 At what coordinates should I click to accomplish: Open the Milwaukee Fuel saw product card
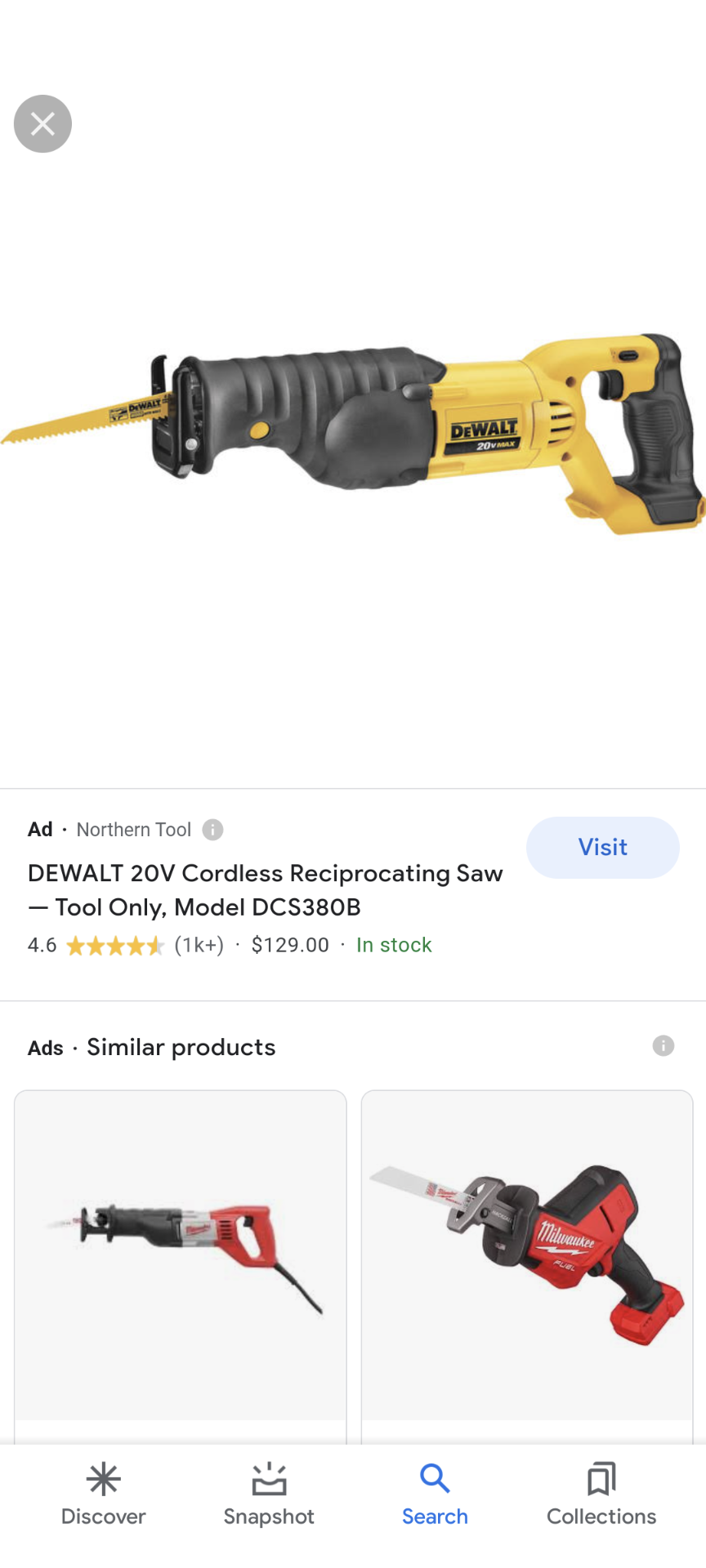coord(527,1267)
